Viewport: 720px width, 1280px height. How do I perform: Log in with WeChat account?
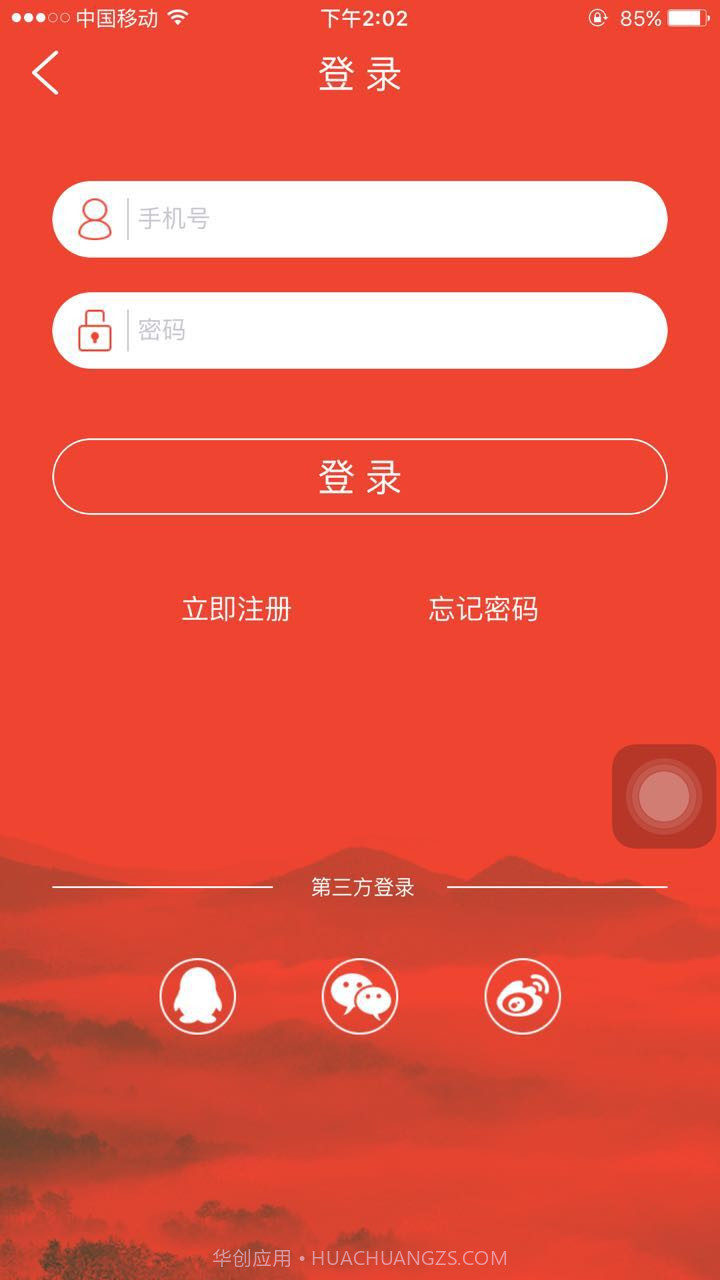[360, 996]
